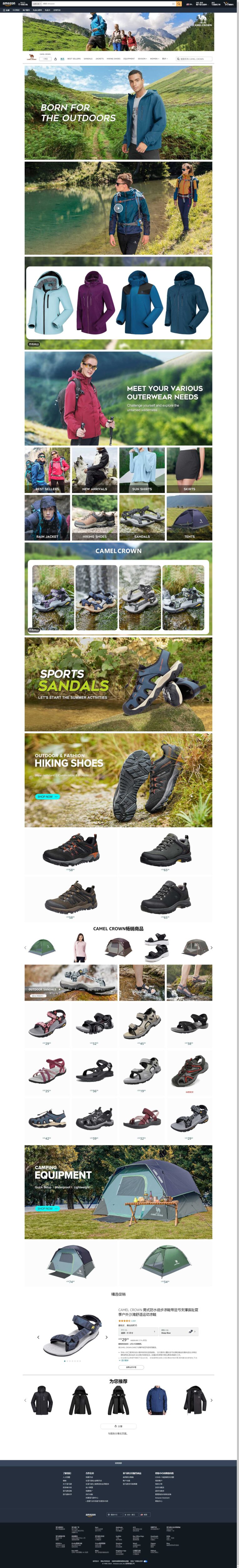Open the HIKING SHOES store tab
The image size is (239, 1568).
114,59
